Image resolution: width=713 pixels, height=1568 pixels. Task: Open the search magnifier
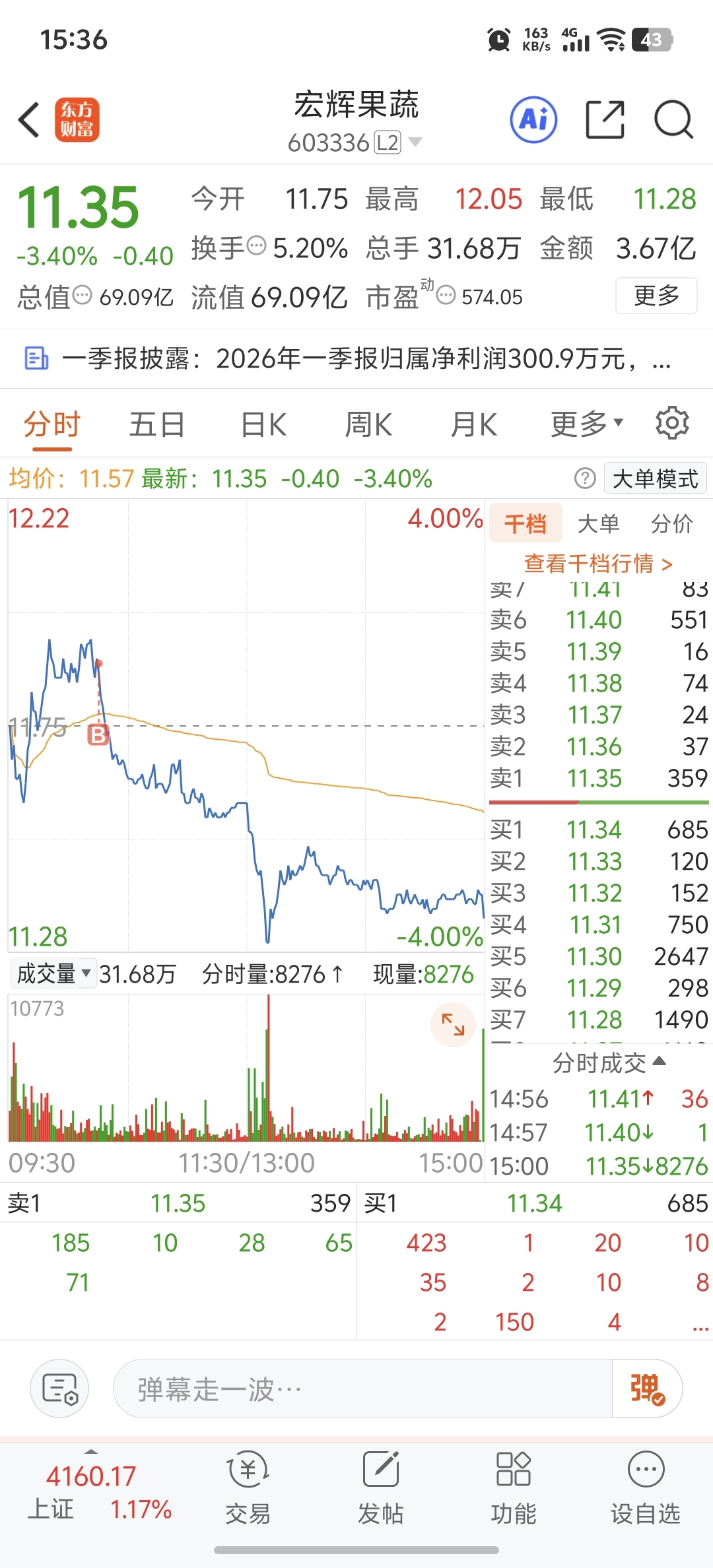[x=673, y=120]
